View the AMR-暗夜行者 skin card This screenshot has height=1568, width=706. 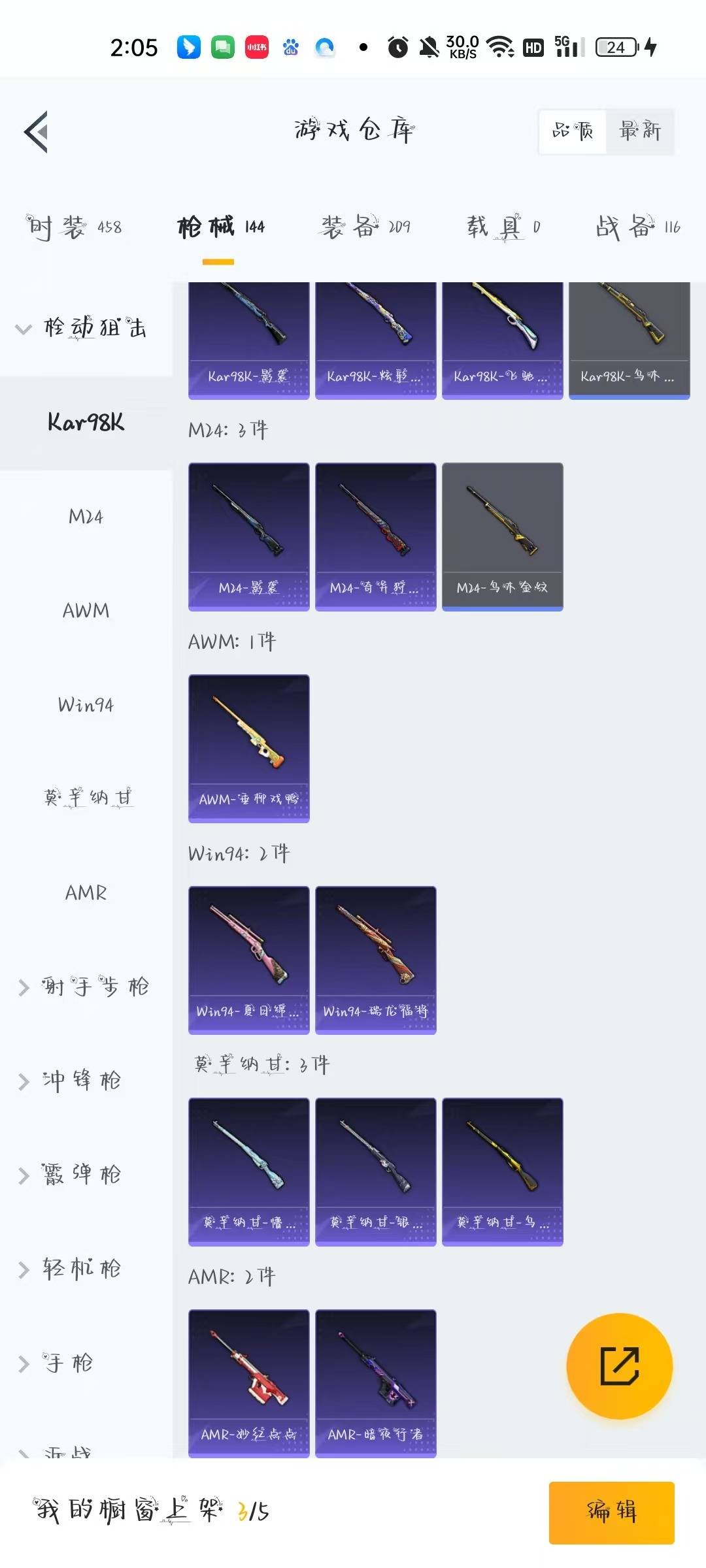point(375,1382)
